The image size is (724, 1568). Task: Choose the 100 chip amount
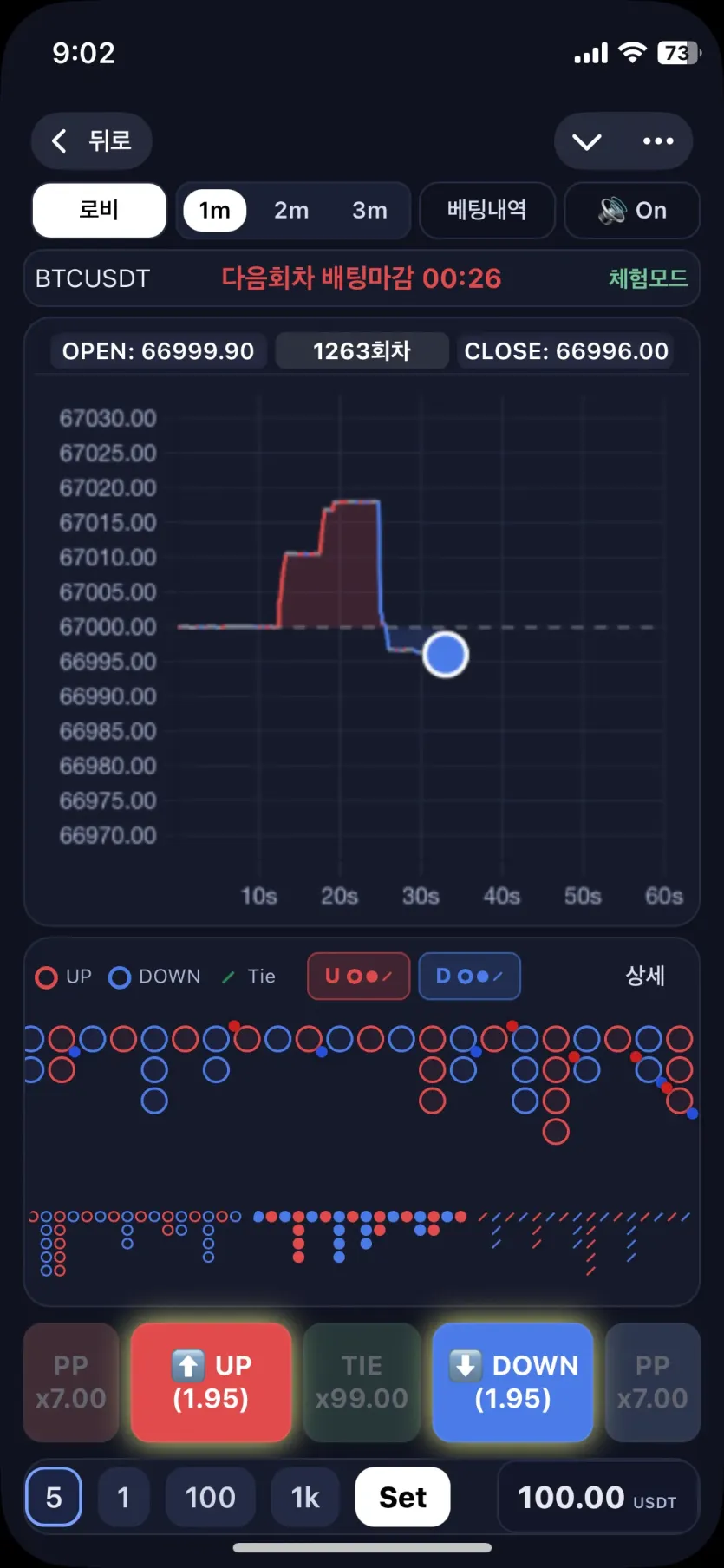click(x=210, y=1497)
